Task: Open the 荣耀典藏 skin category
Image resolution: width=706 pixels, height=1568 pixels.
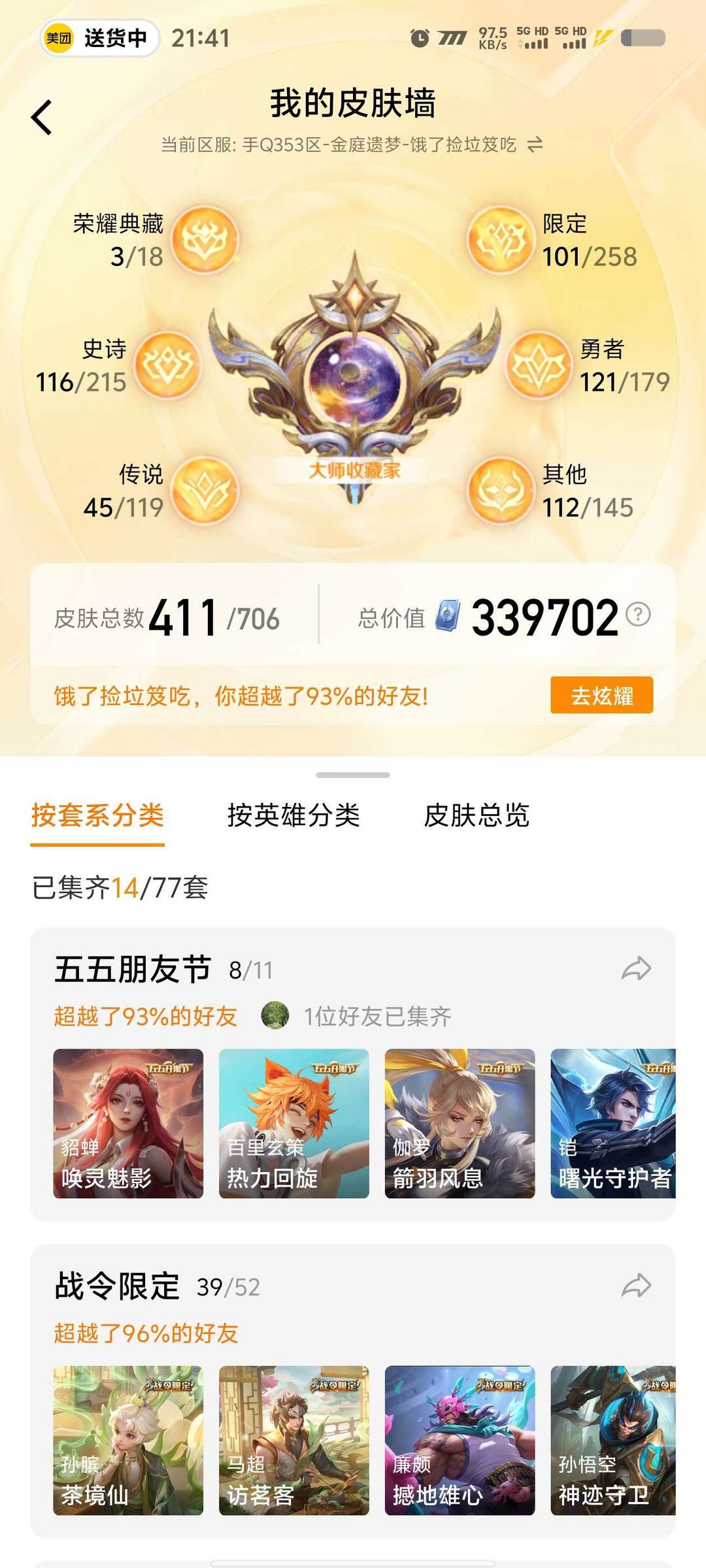Action: [x=206, y=240]
